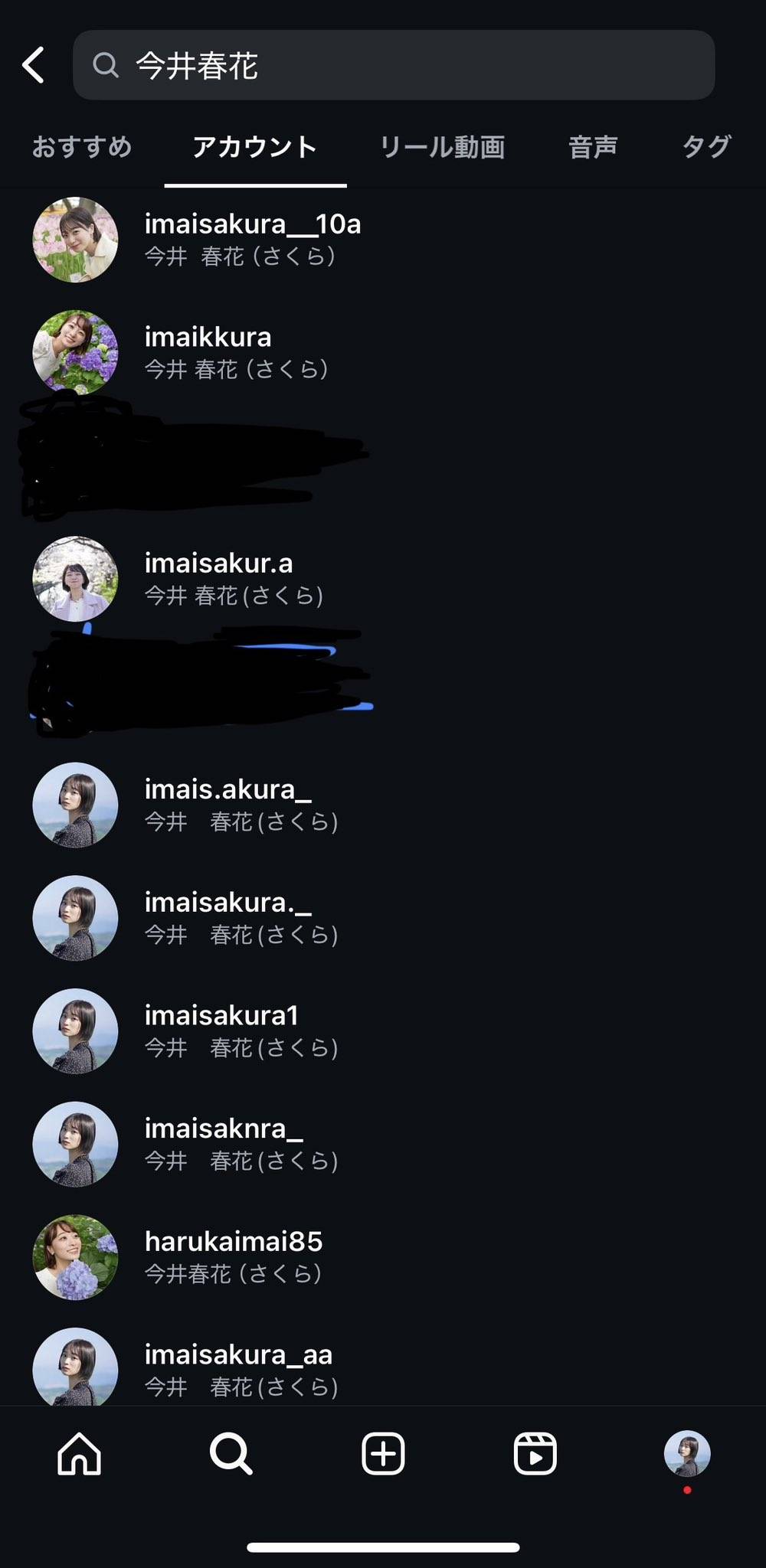
Task: Go to the home feed
Action: [80, 1453]
